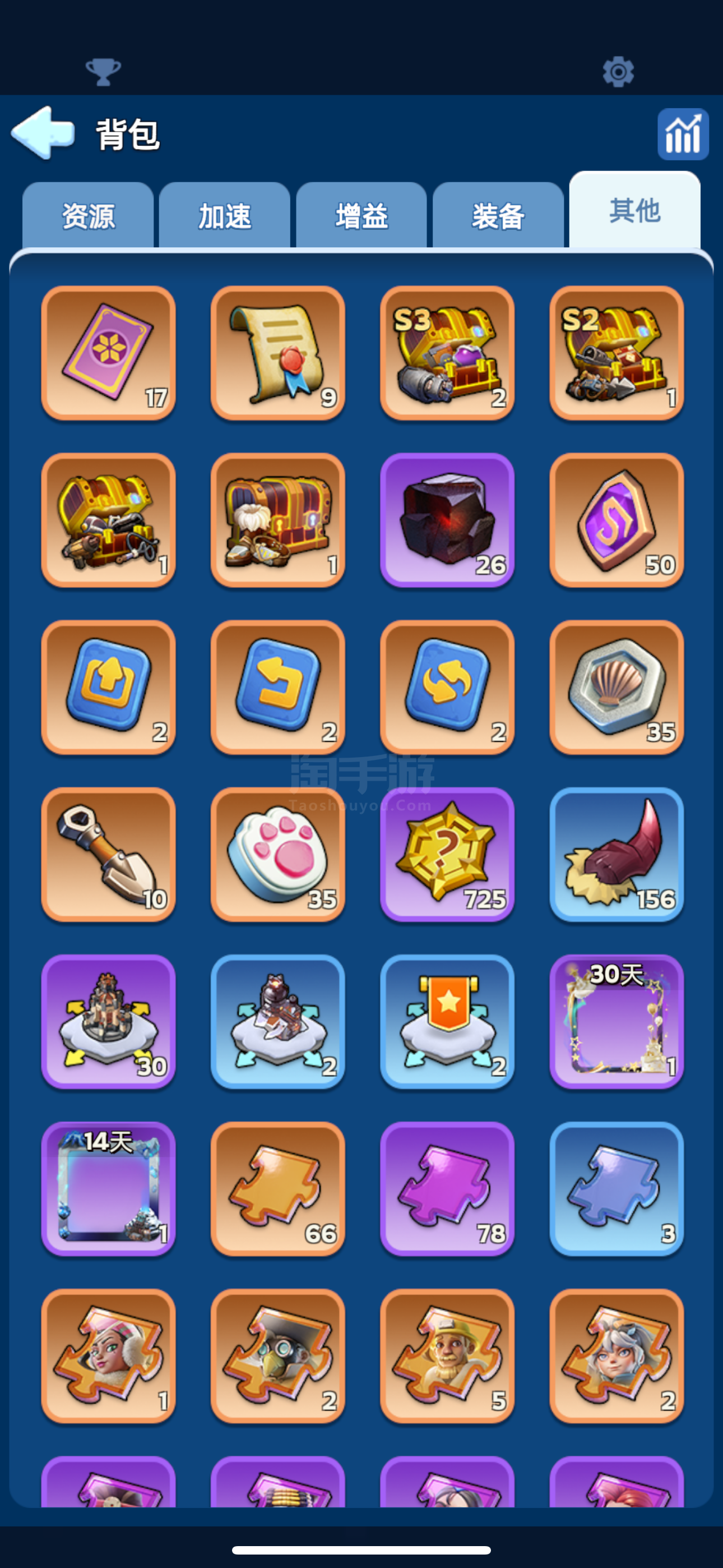Screen dimensions: 723x1568
Task: Tap the purple rune stone with 50
Action: [x=616, y=520]
